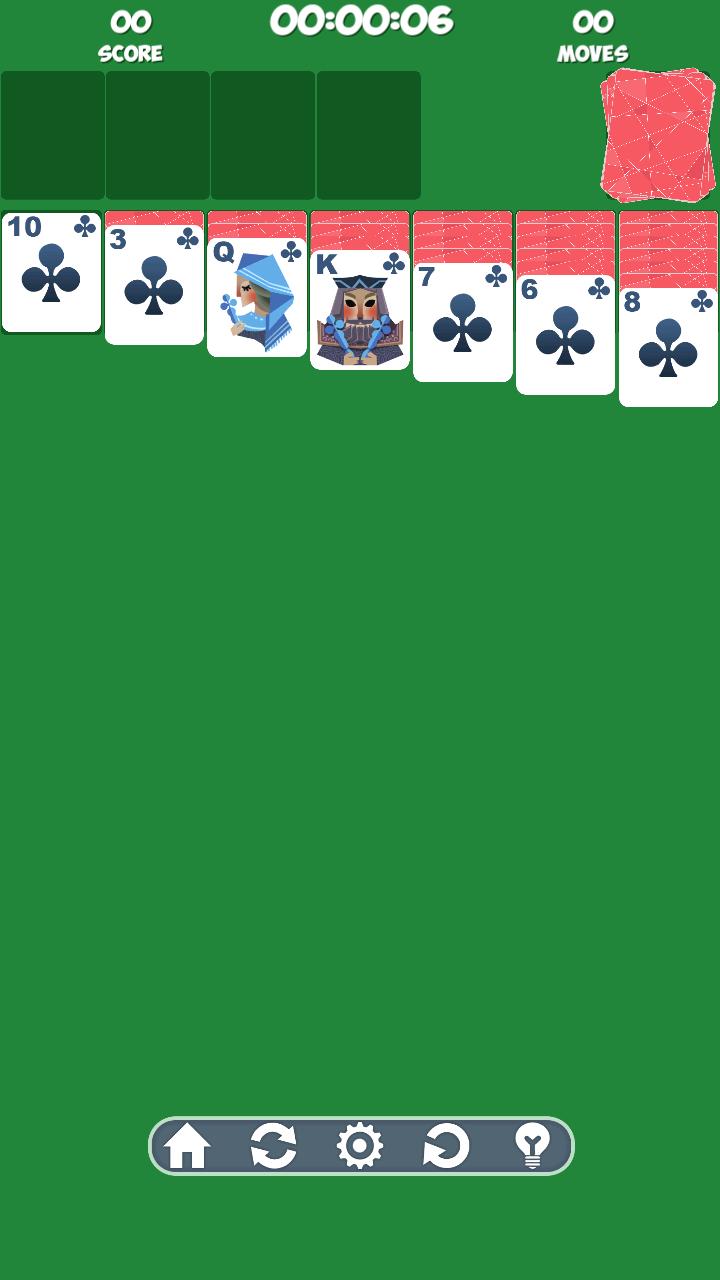The image size is (720, 1280).
Task: Select the Home icon in bottom toolbar
Action: point(188,1146)
